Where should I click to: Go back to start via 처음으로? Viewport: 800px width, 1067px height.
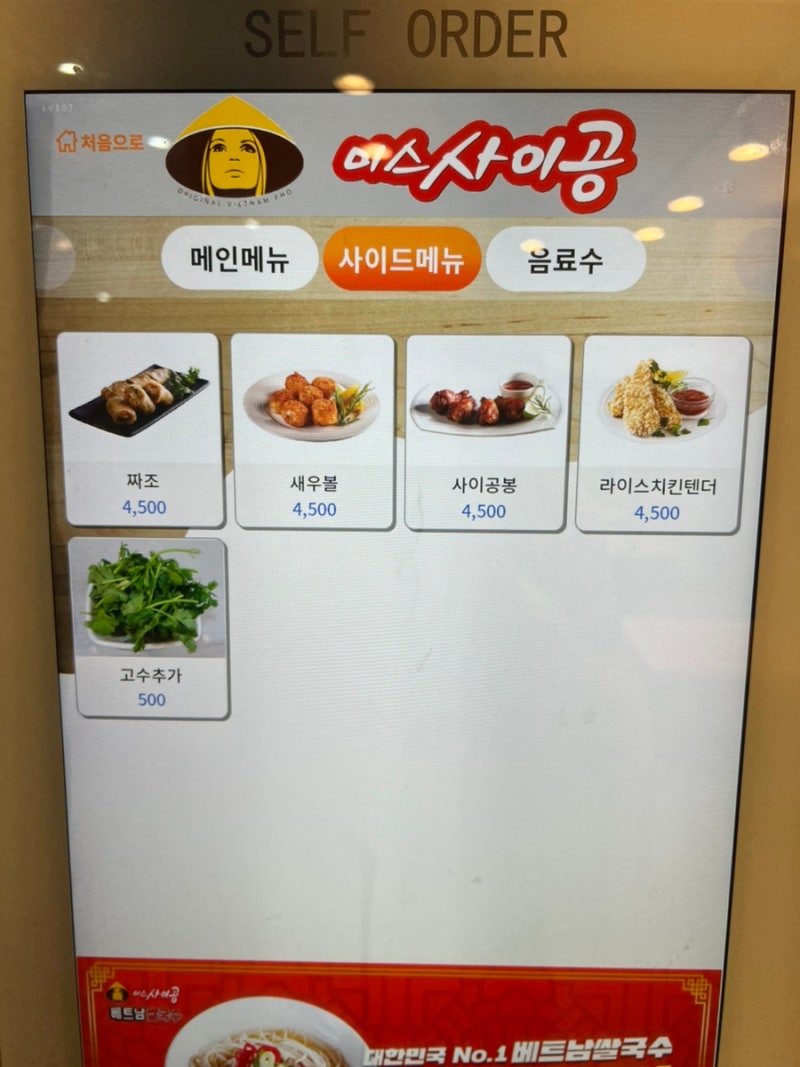99,142
